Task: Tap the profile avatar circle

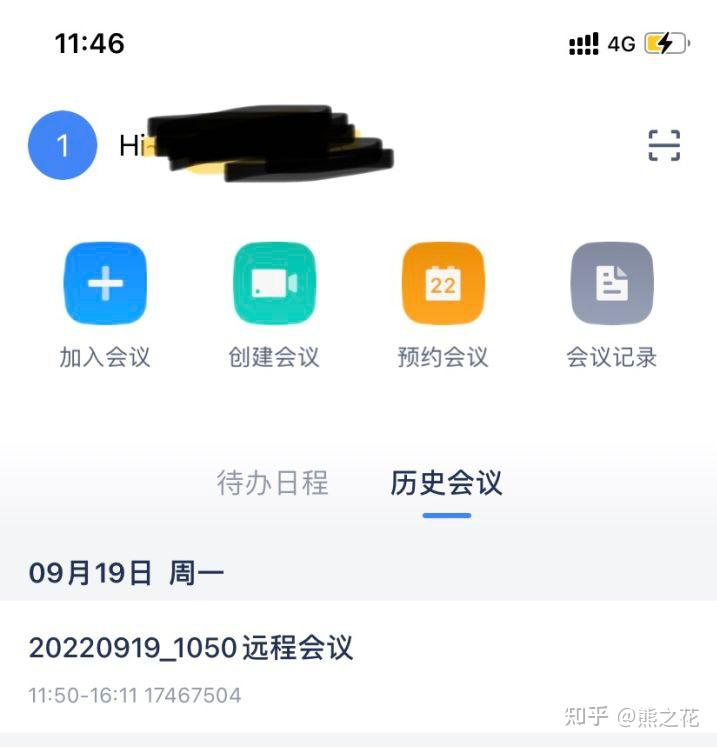Action: pyautogui.click(x=63, y=146)
